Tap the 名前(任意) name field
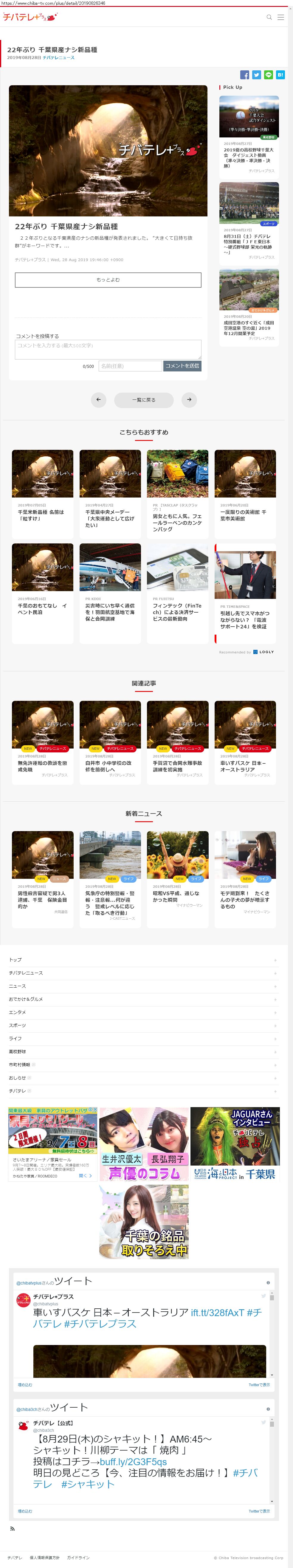293x1568 pixels. [130, 366]
